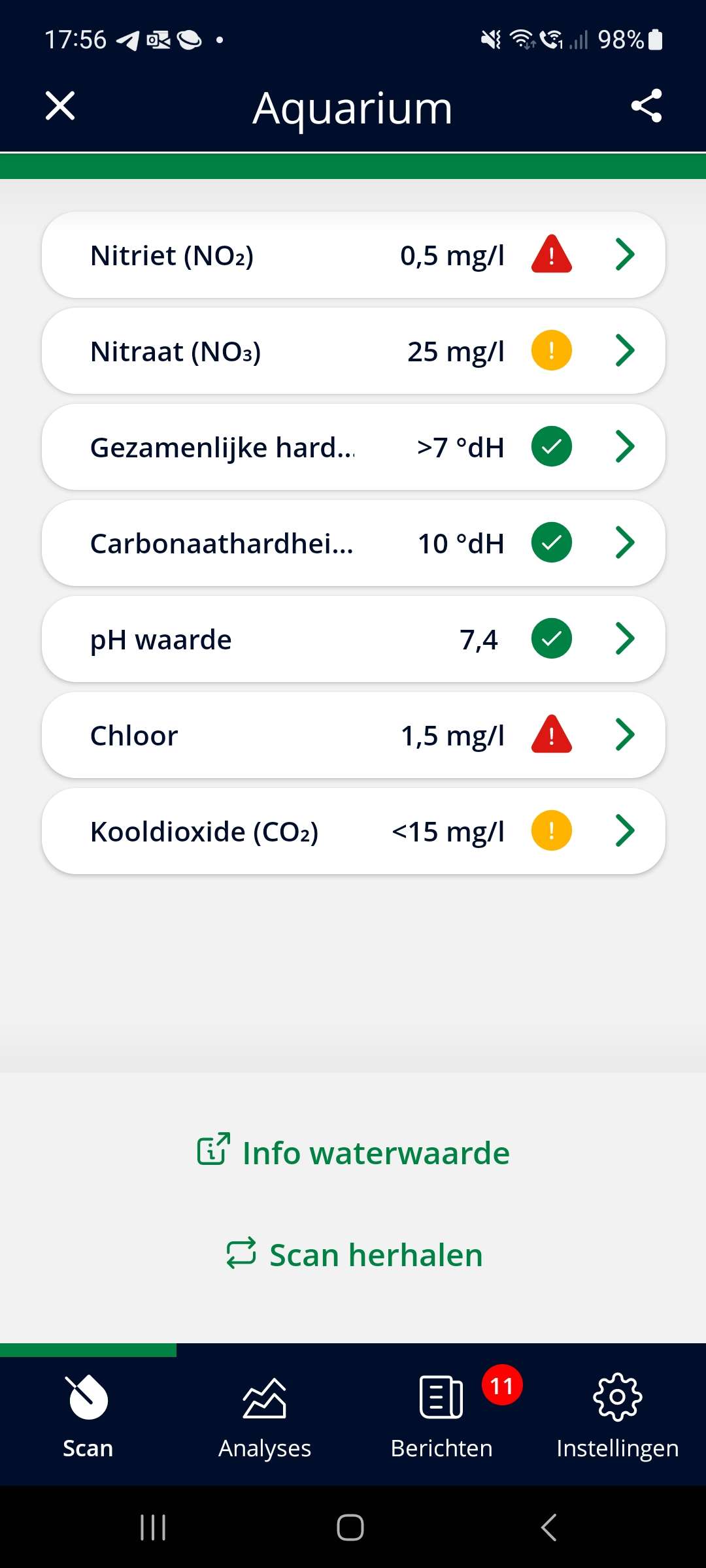The height and width of the screenshot is (1568, 706).
Task: View Gezamenlijke hardheid details
Action: pyautogui.click(x=354, y=447)
